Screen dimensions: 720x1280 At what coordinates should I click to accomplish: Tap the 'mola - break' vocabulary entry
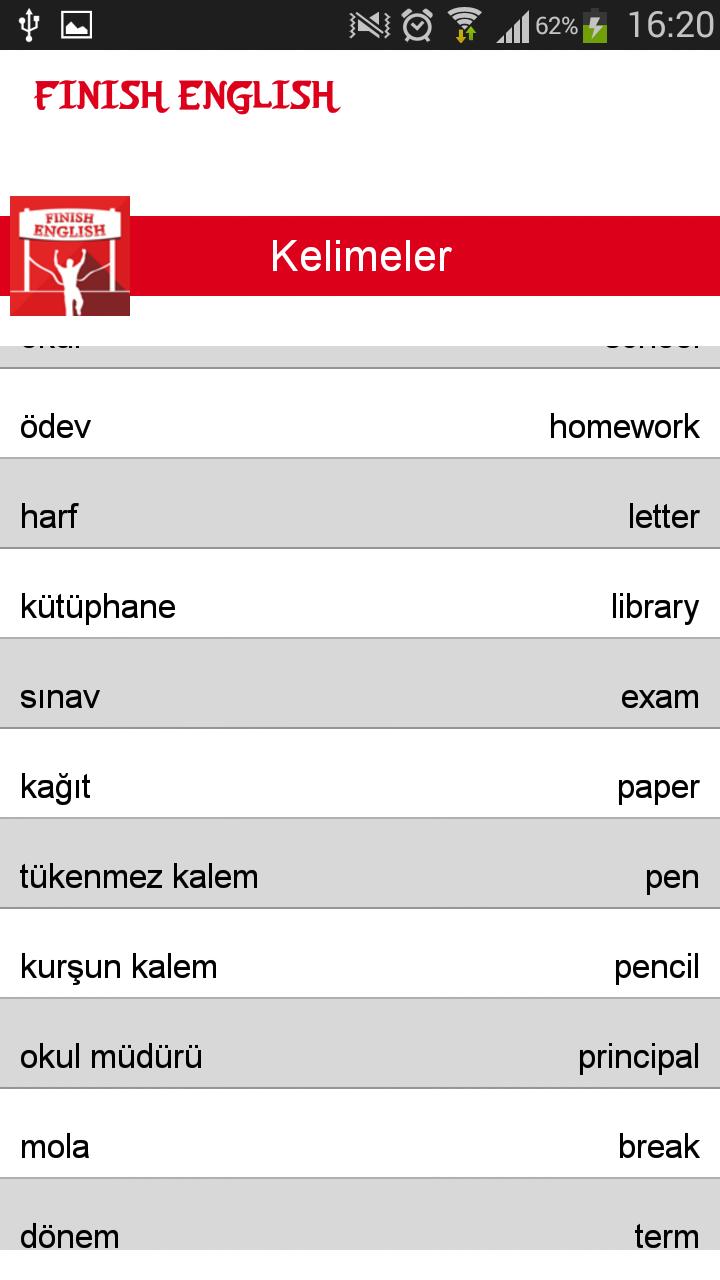[x=360, y=1146]
